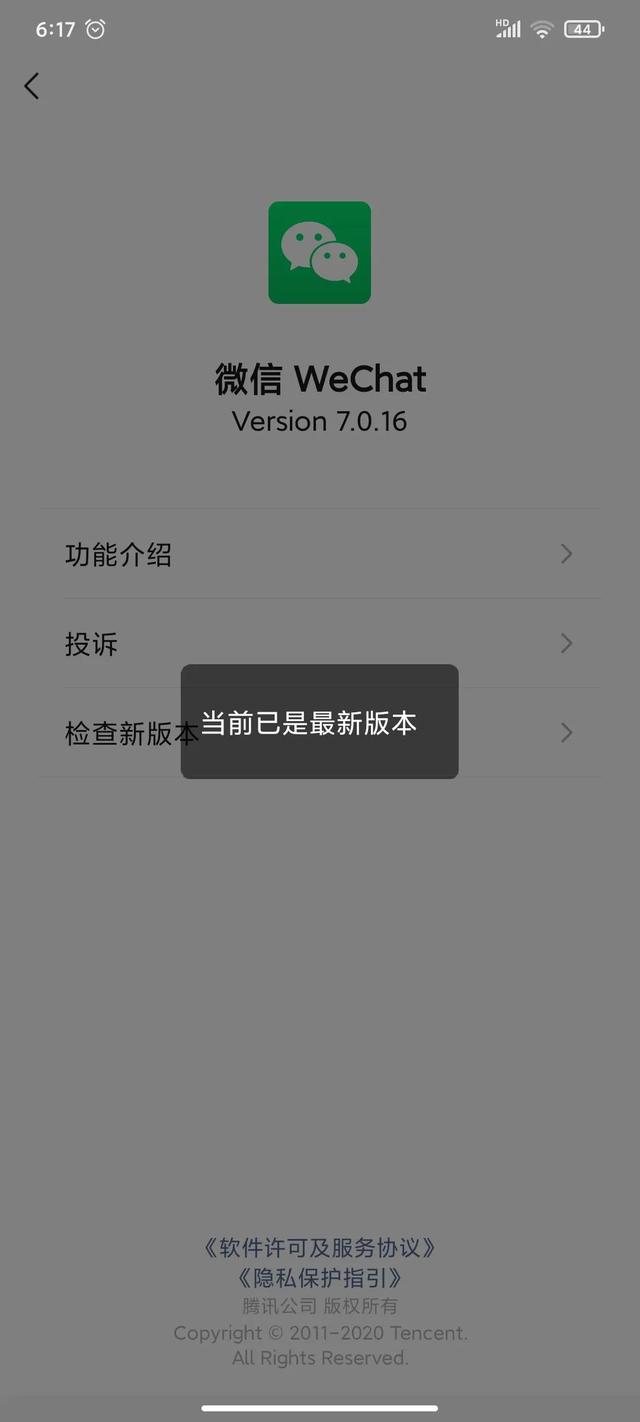The image size is (640, 1422).
Task: Tap 检查新版本 to check for updates
Action: [320, 733]
